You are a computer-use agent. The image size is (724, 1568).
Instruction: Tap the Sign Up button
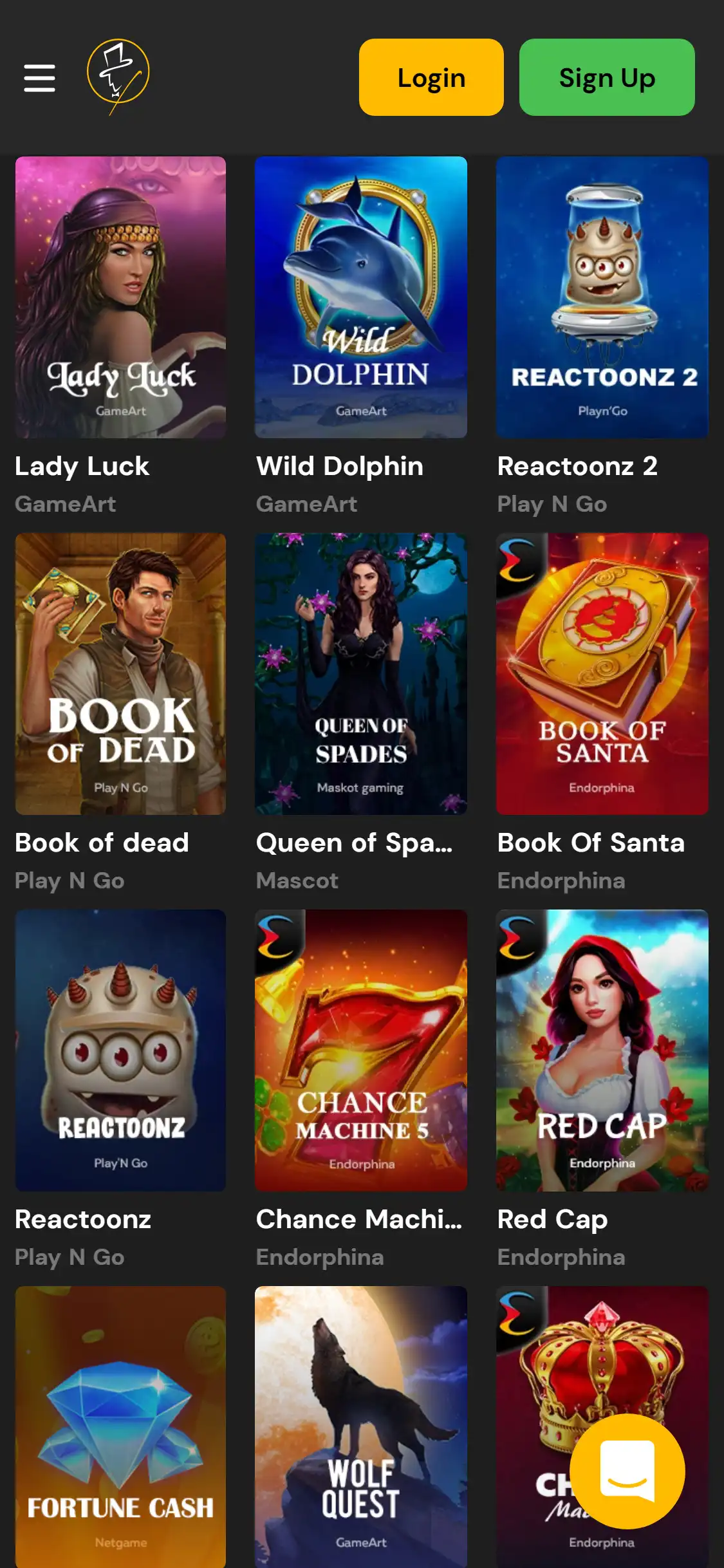pyautogui.click(x=606, y=77)
